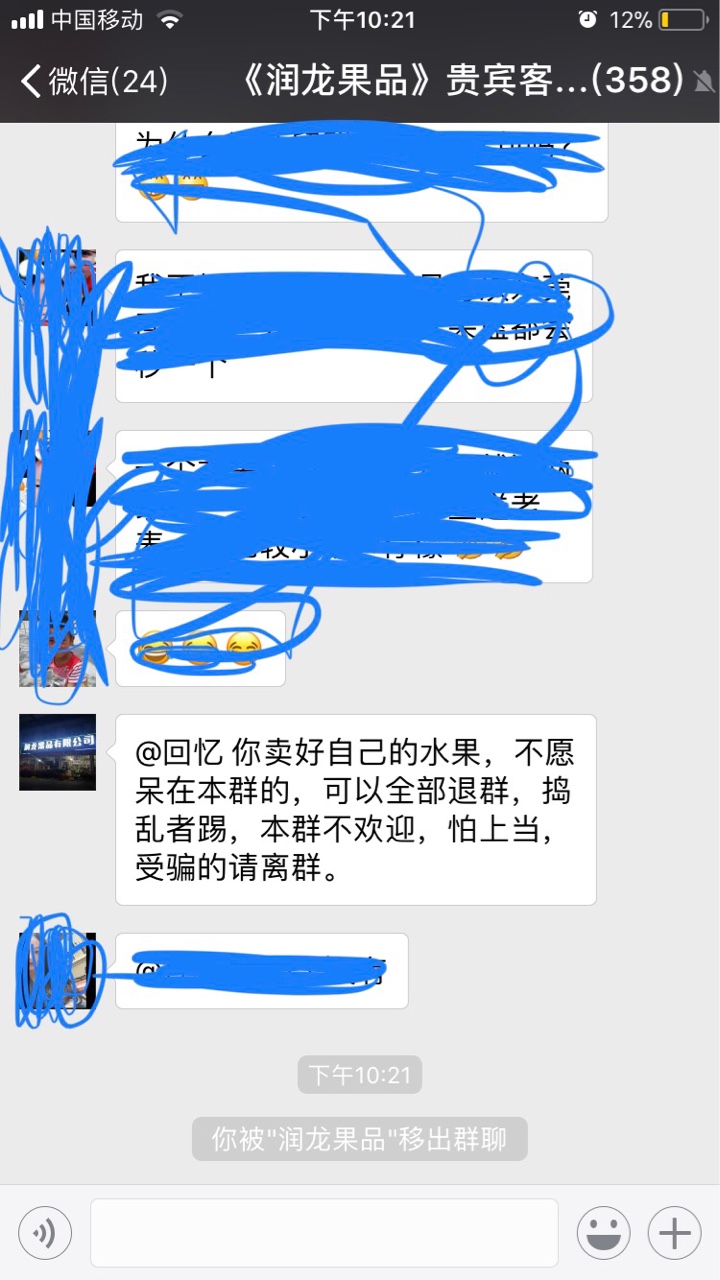Open profile of the 润龙果品 company avatar
This screenshot has height=1280, width=720.
[58, 752]
